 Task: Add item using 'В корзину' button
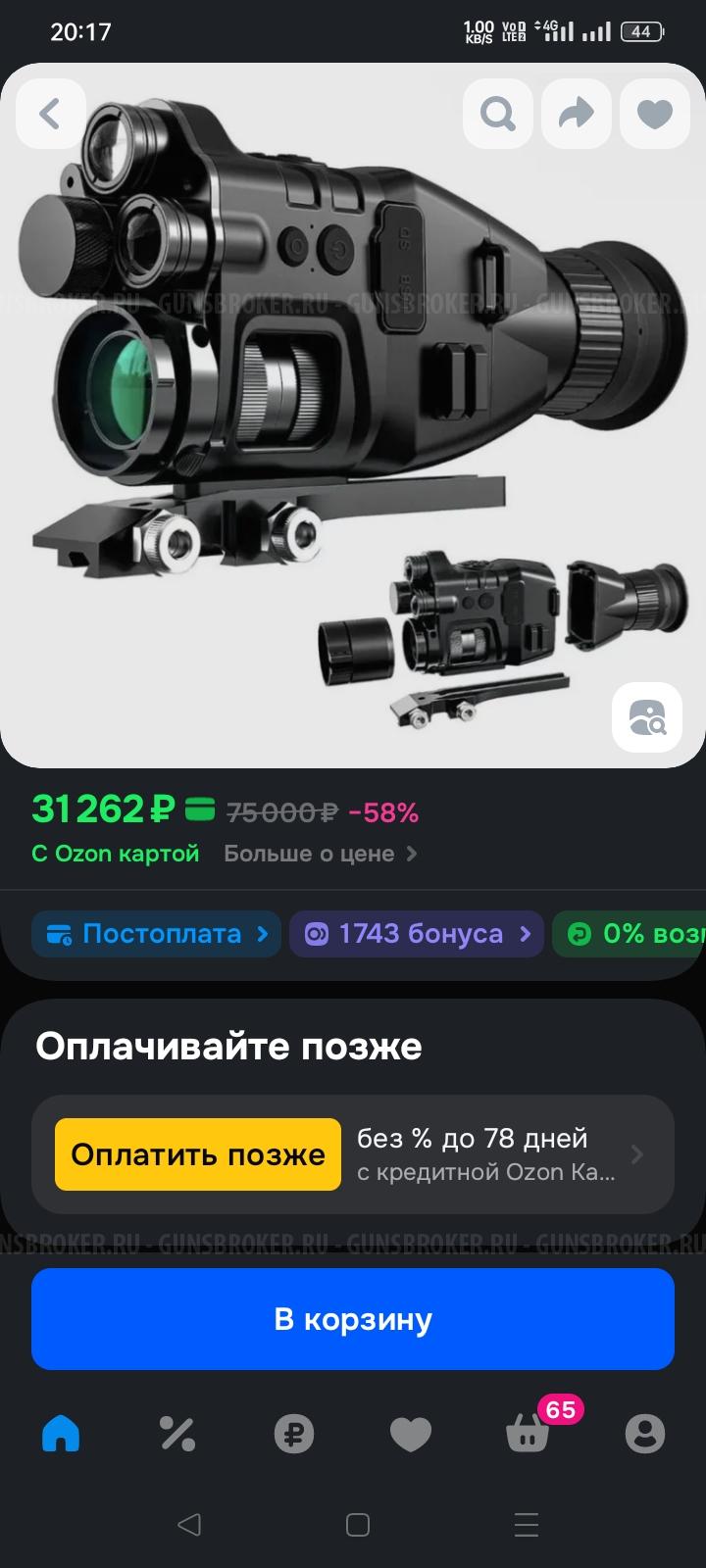(x=352, y=1319)
